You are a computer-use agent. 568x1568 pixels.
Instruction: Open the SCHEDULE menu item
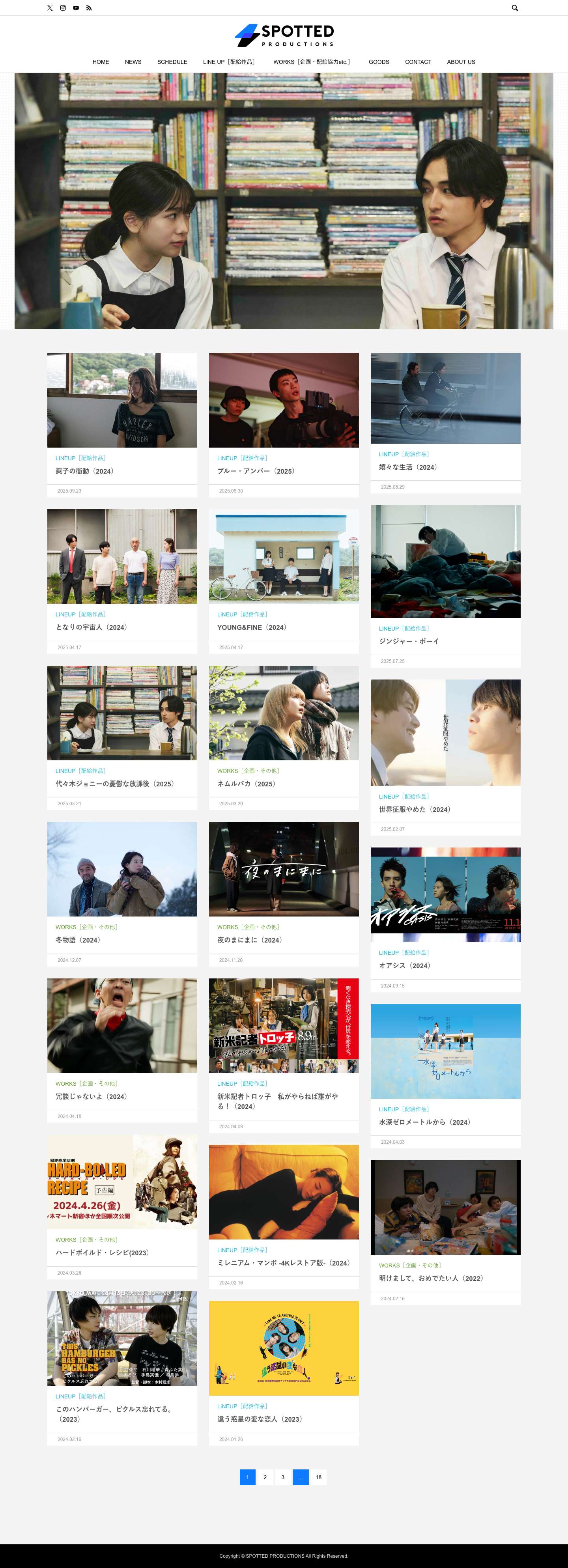point(172,62)
